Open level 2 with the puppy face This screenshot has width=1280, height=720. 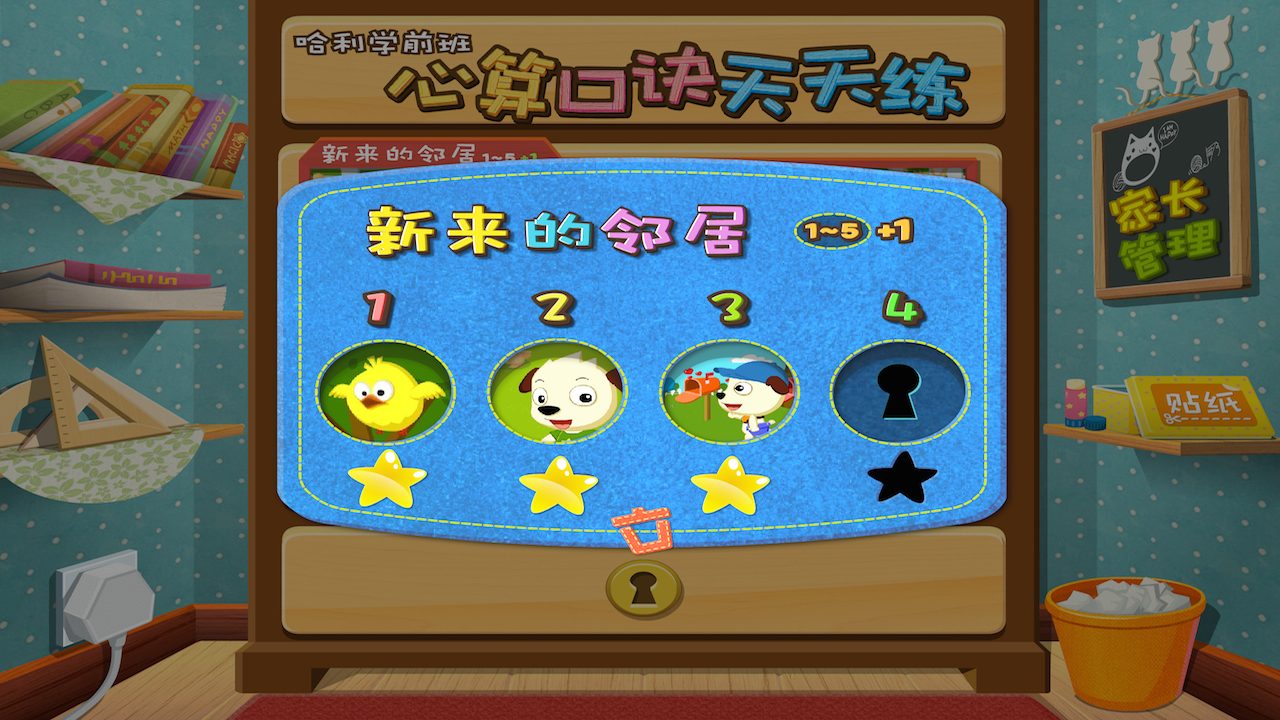(x=557, y=392)
